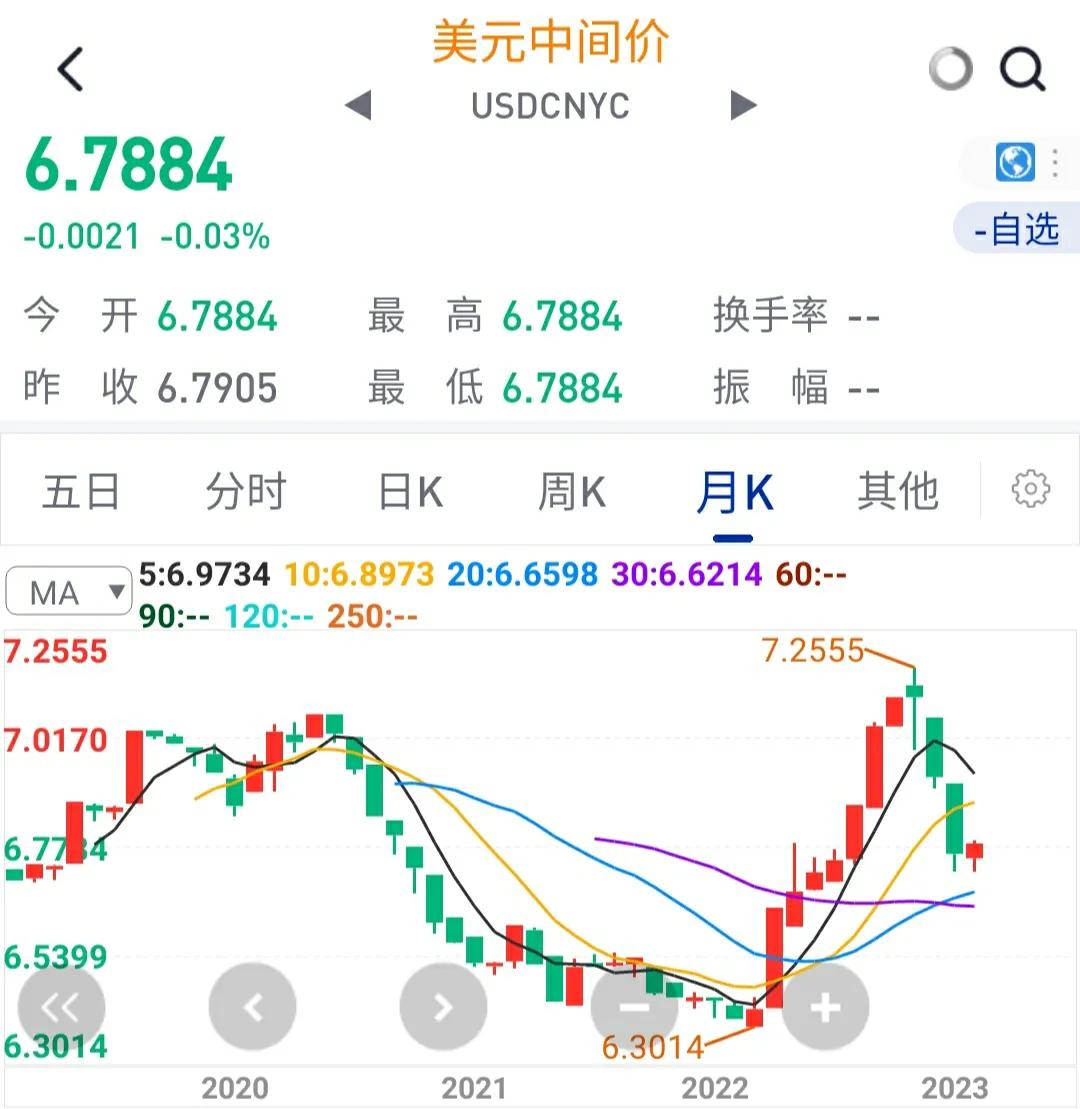Tap the globe sharing icon
Screen dimensions: 1080x1109
click(x=1015, y=163)
